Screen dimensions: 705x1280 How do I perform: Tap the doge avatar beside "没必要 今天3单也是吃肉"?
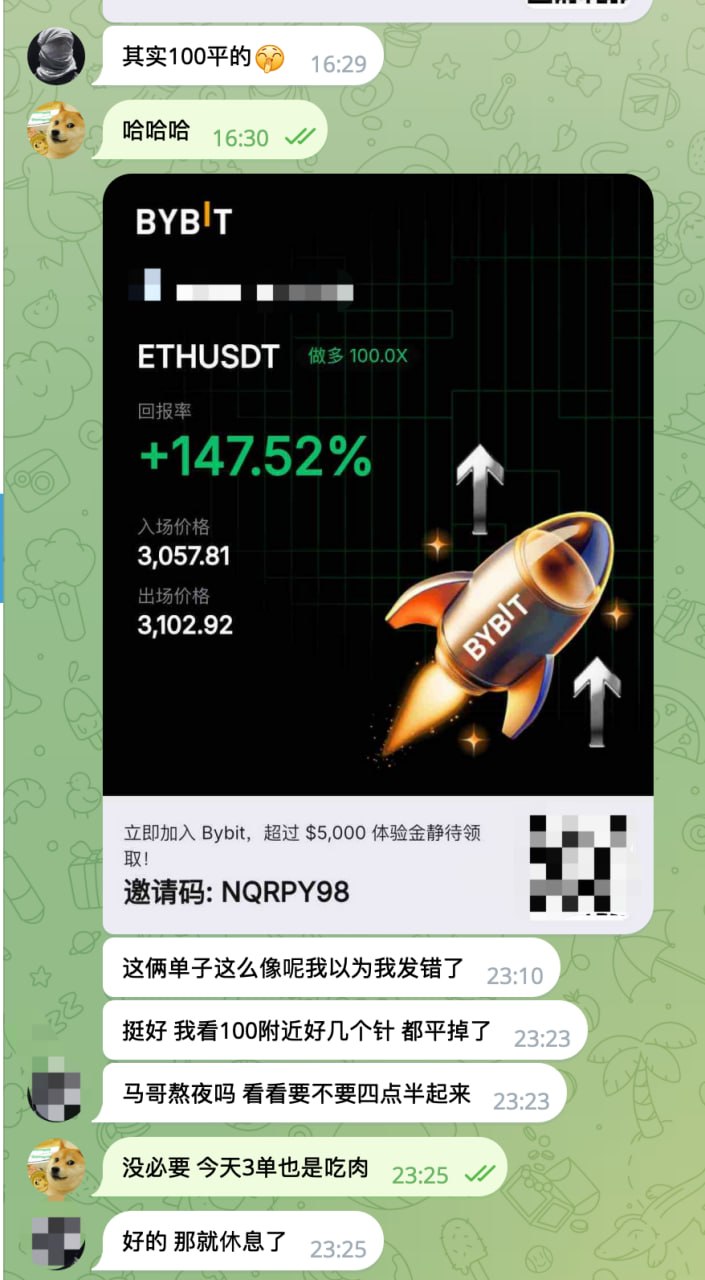[56, 1167]
